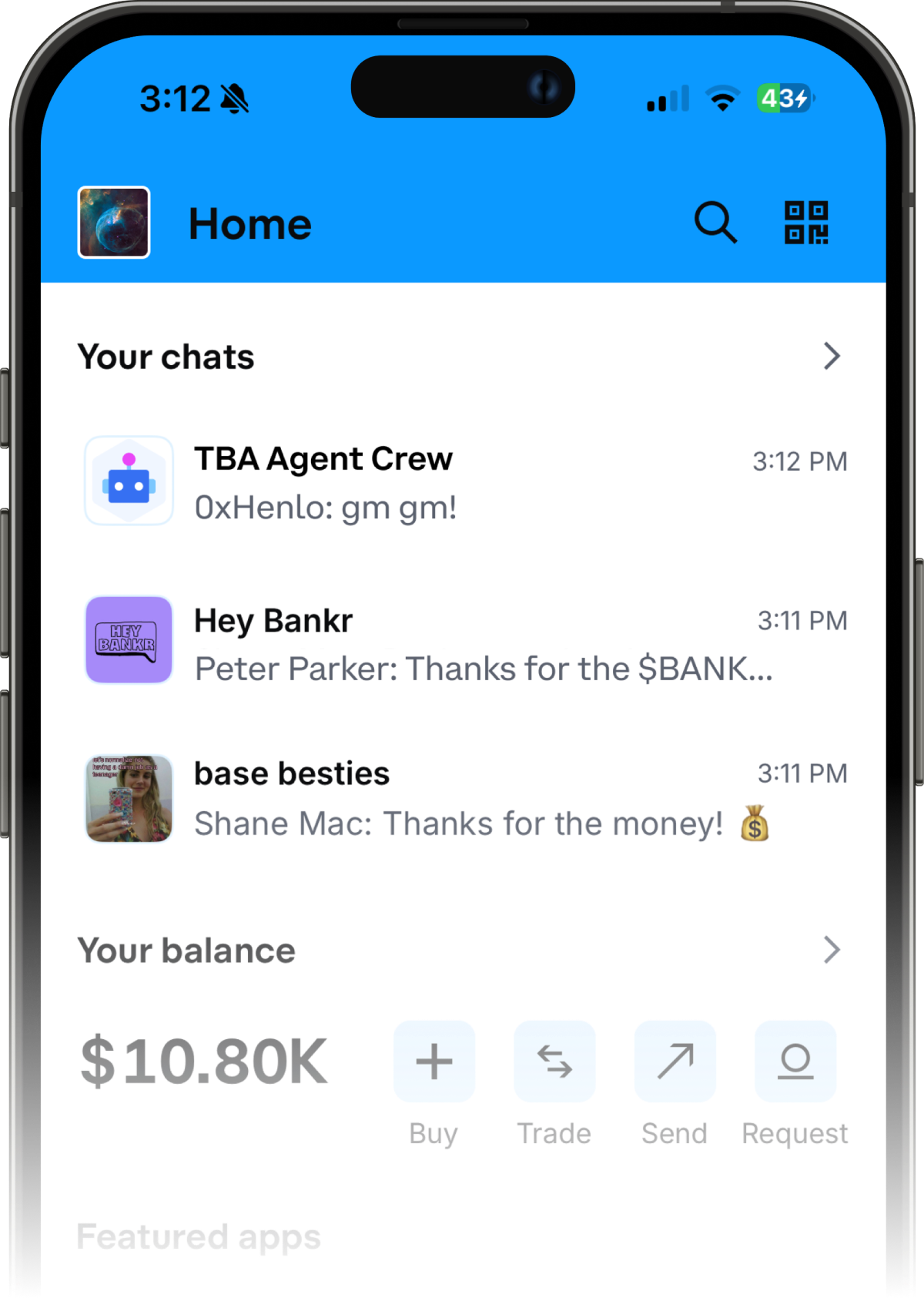Tap the Request button

[x=795, y=1062]
